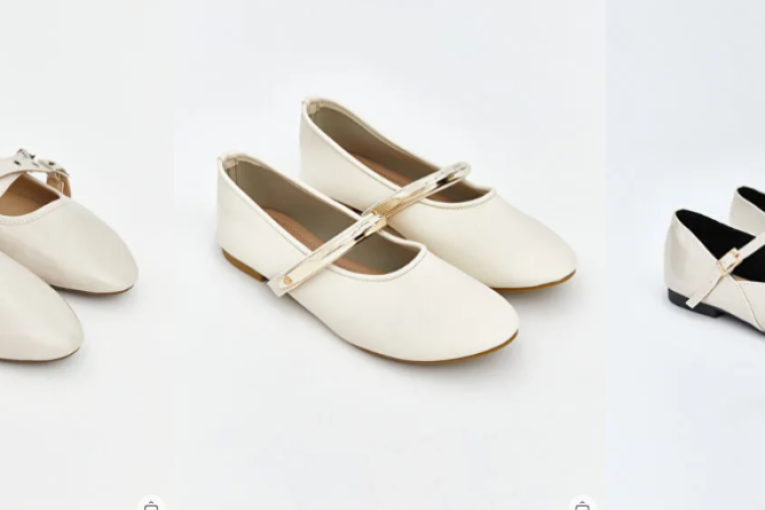Open the cream buckle-strap flats product
765x510 pixels.
tap(60, 250)
